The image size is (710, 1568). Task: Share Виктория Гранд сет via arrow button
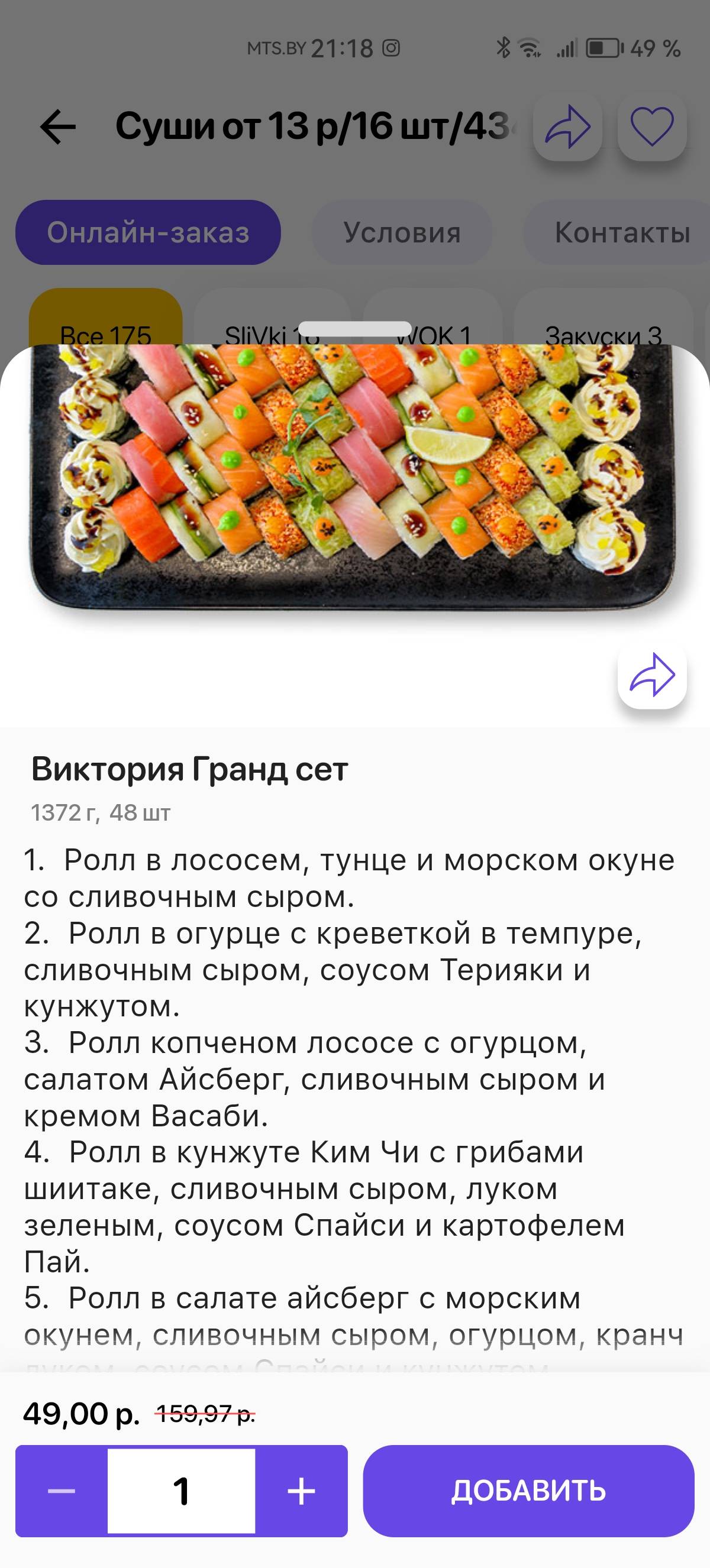coord(651,675)
